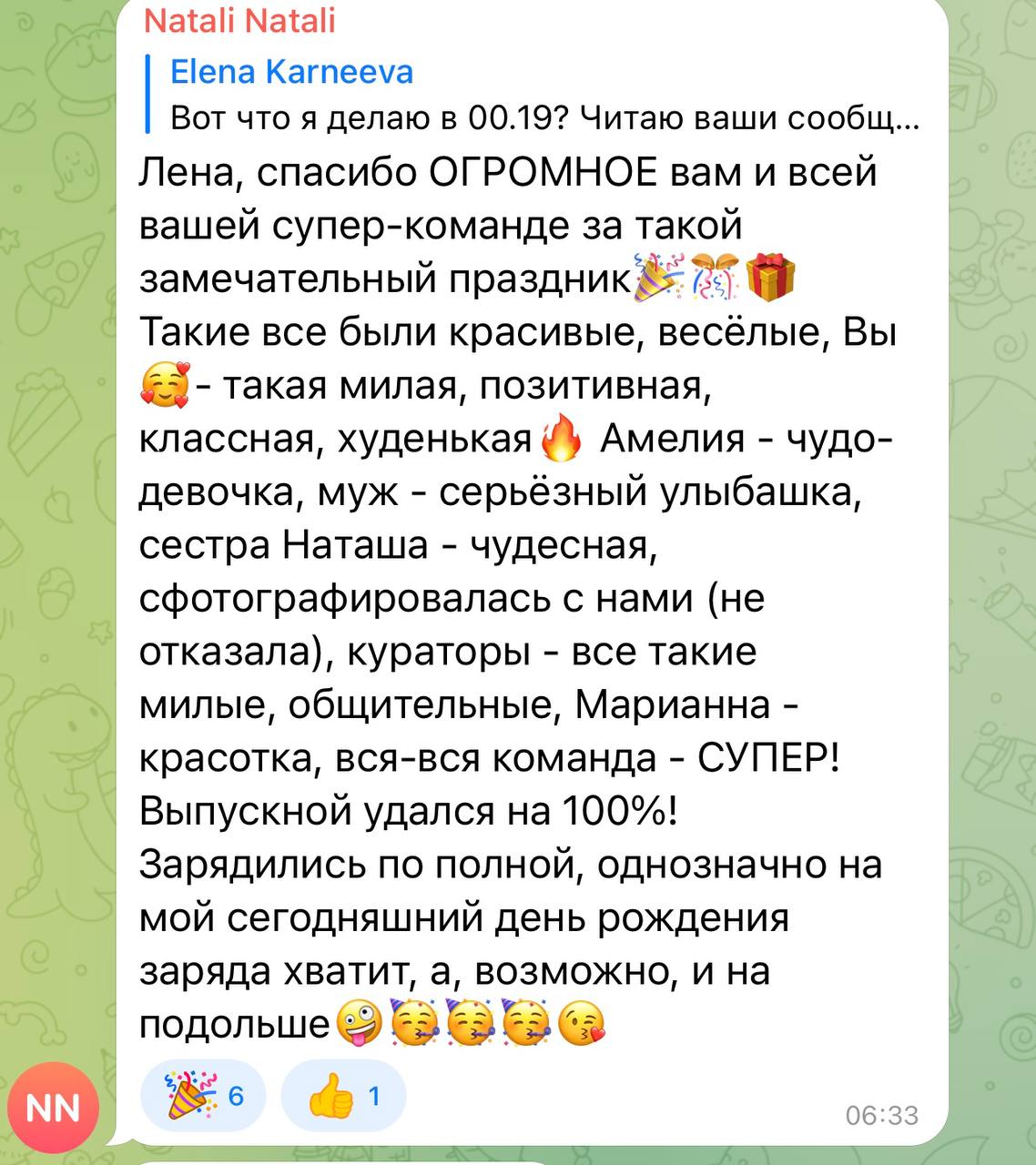Open sender name Natali Natali

pos(240,20)
